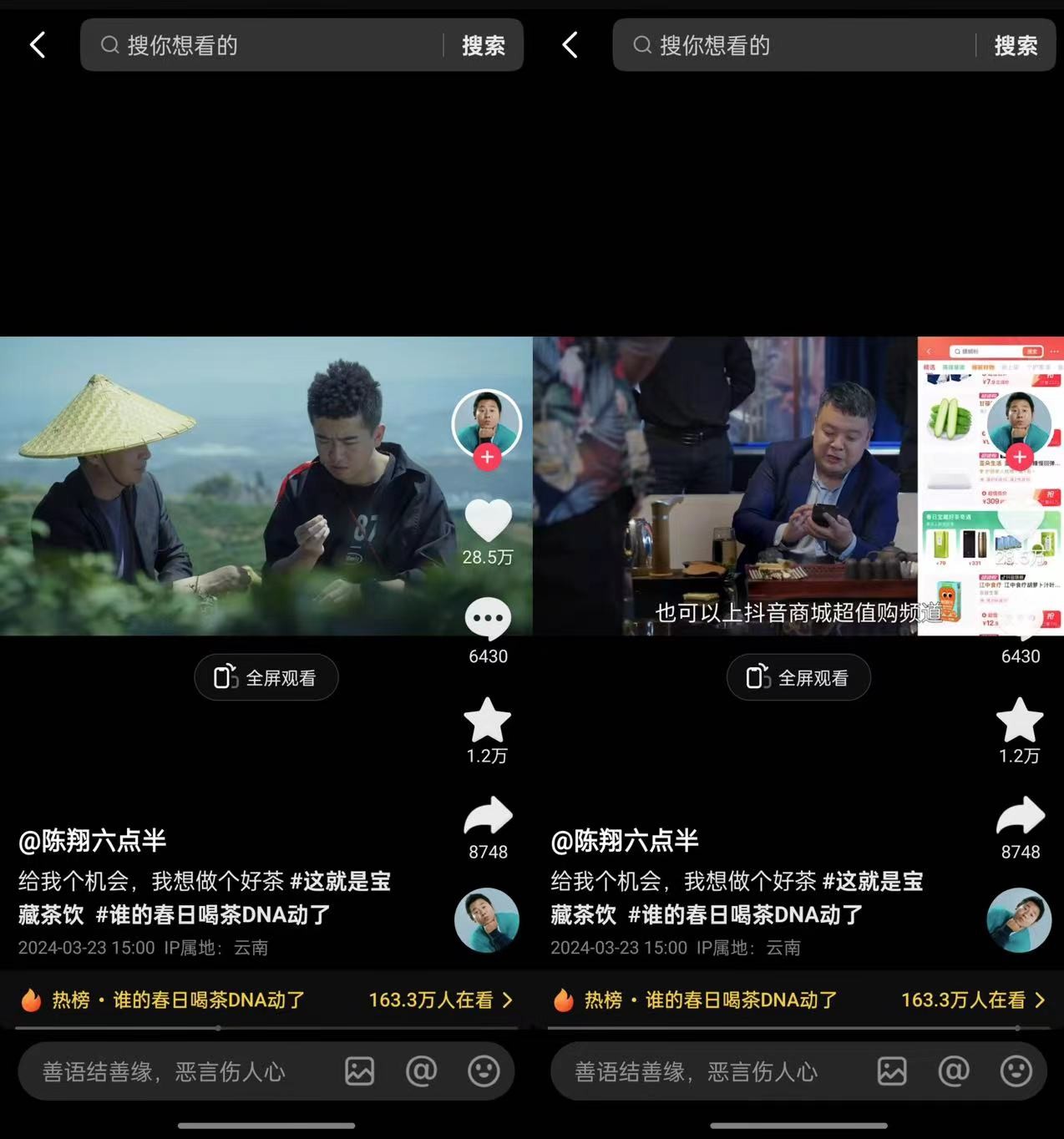Tap the video progress bar at the bottom

point(266,1029)
